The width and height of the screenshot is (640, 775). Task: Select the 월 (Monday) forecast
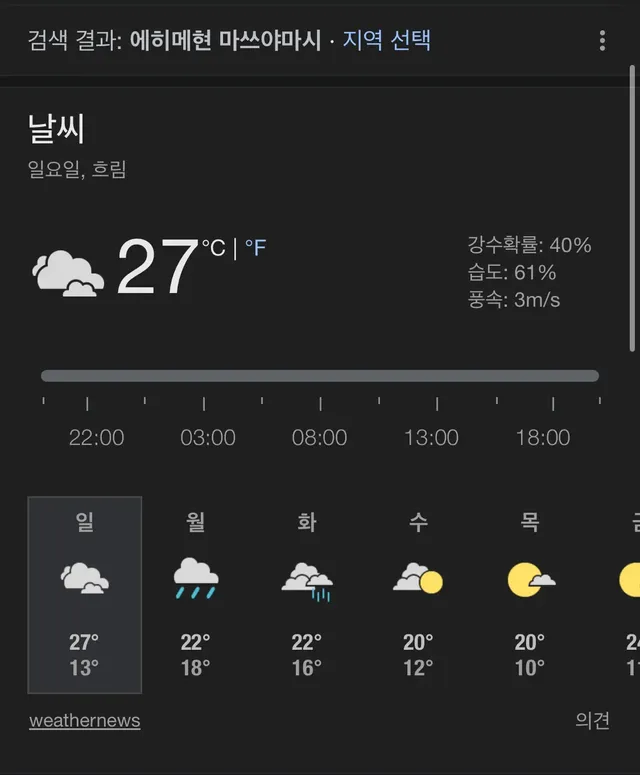(x=196, y=594)
